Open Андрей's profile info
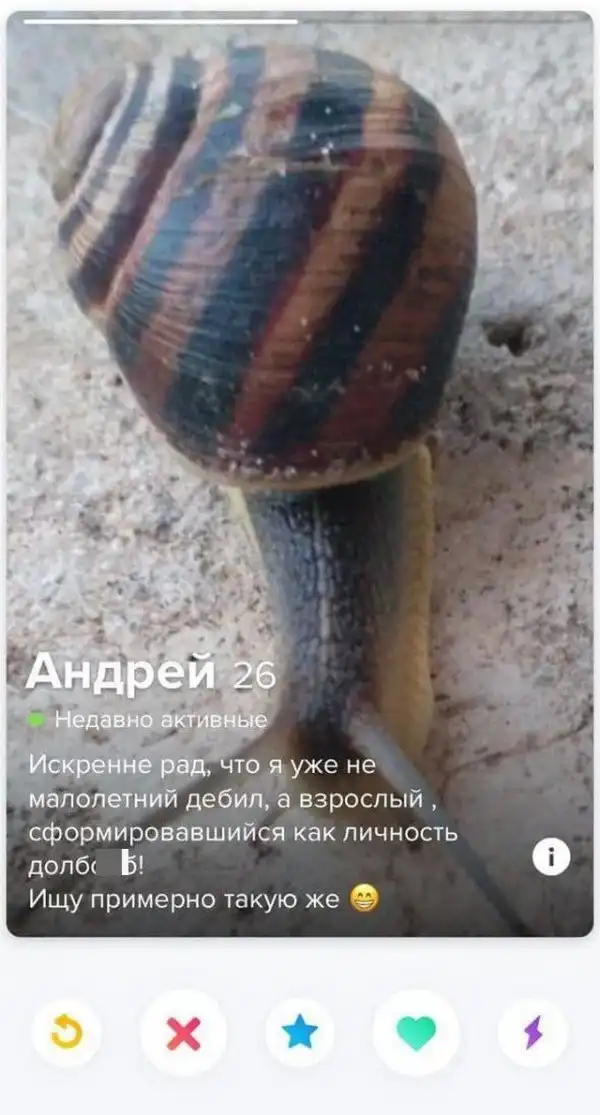The image size is (600, 1115). [x=550, y=857]
